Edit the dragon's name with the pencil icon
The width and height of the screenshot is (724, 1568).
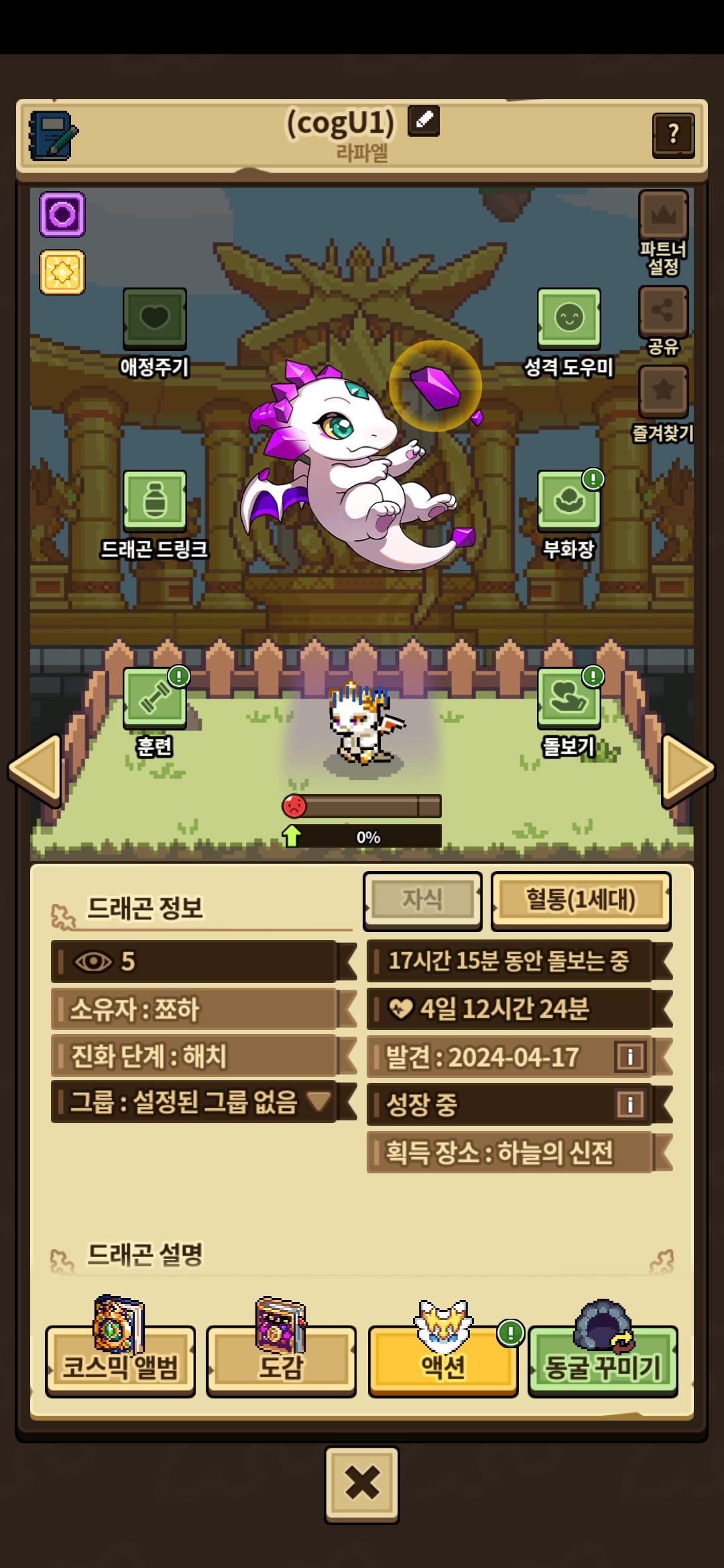click(424, 121)
